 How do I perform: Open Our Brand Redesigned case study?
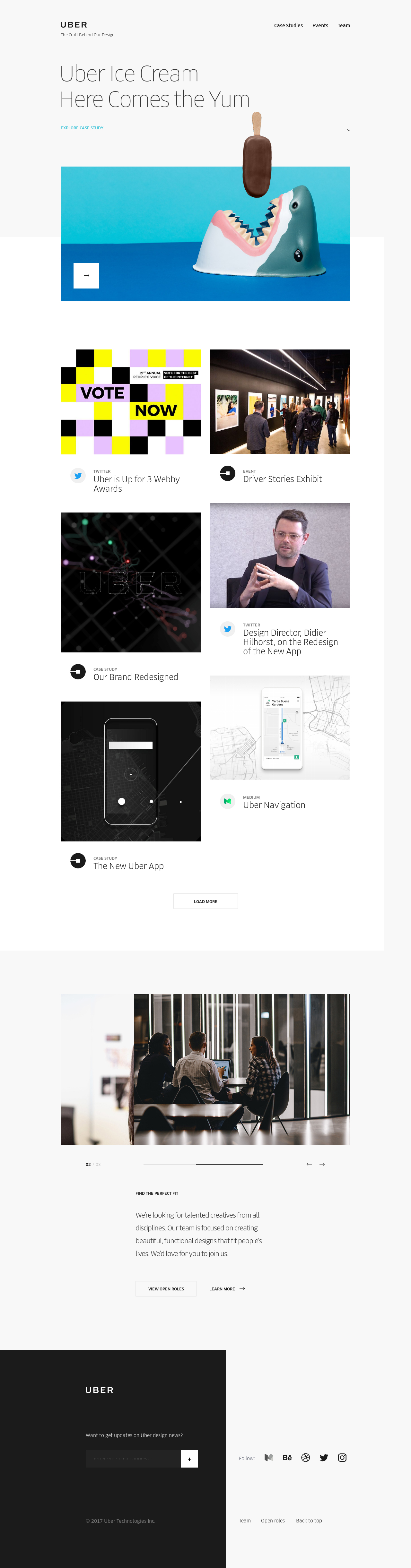pos(130,582)
